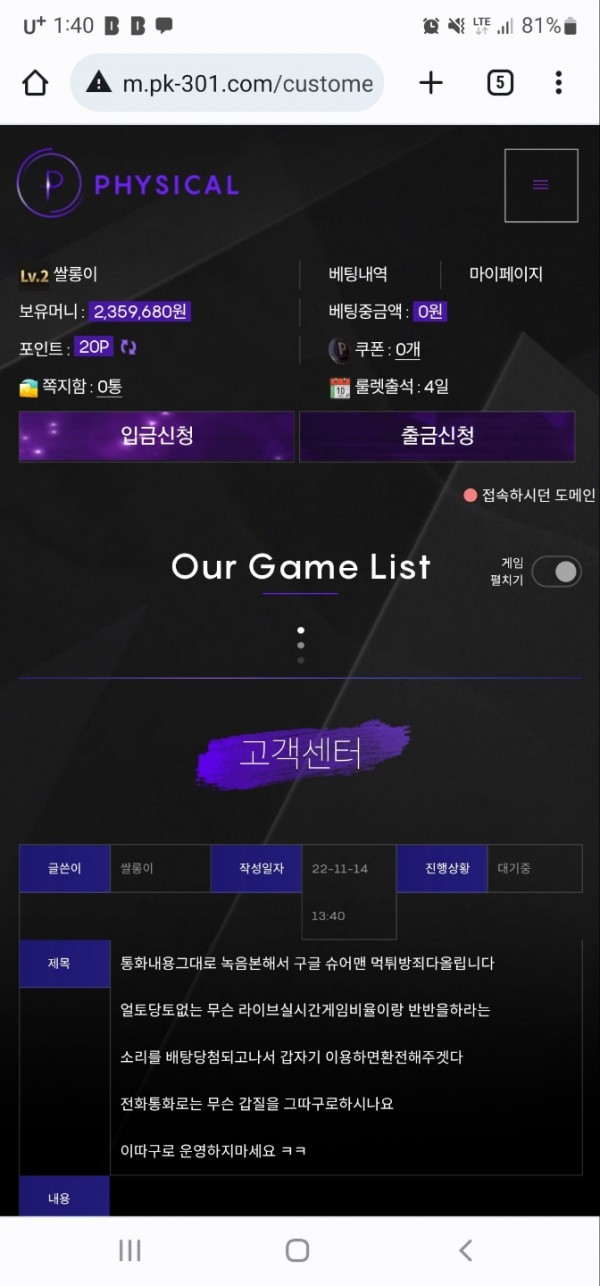The image size is (600, 1286).
Task: Tap the 출금신청 withdrawal button
Action: tap(437, 436)
